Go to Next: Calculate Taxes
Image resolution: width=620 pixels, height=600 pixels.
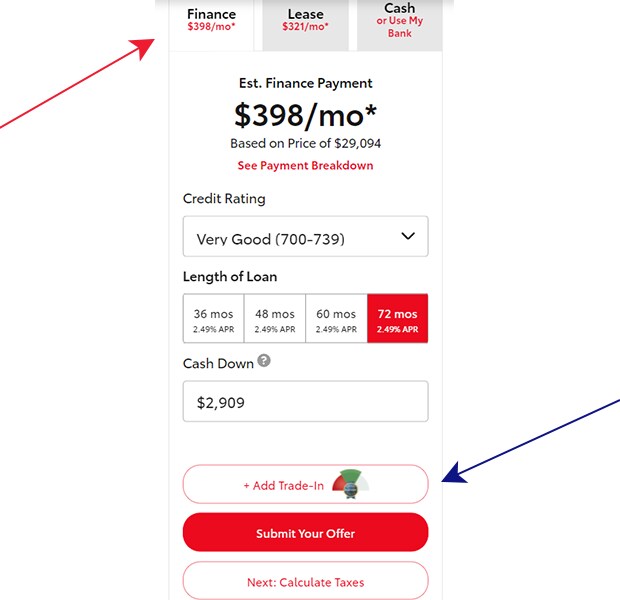point(305,581)
